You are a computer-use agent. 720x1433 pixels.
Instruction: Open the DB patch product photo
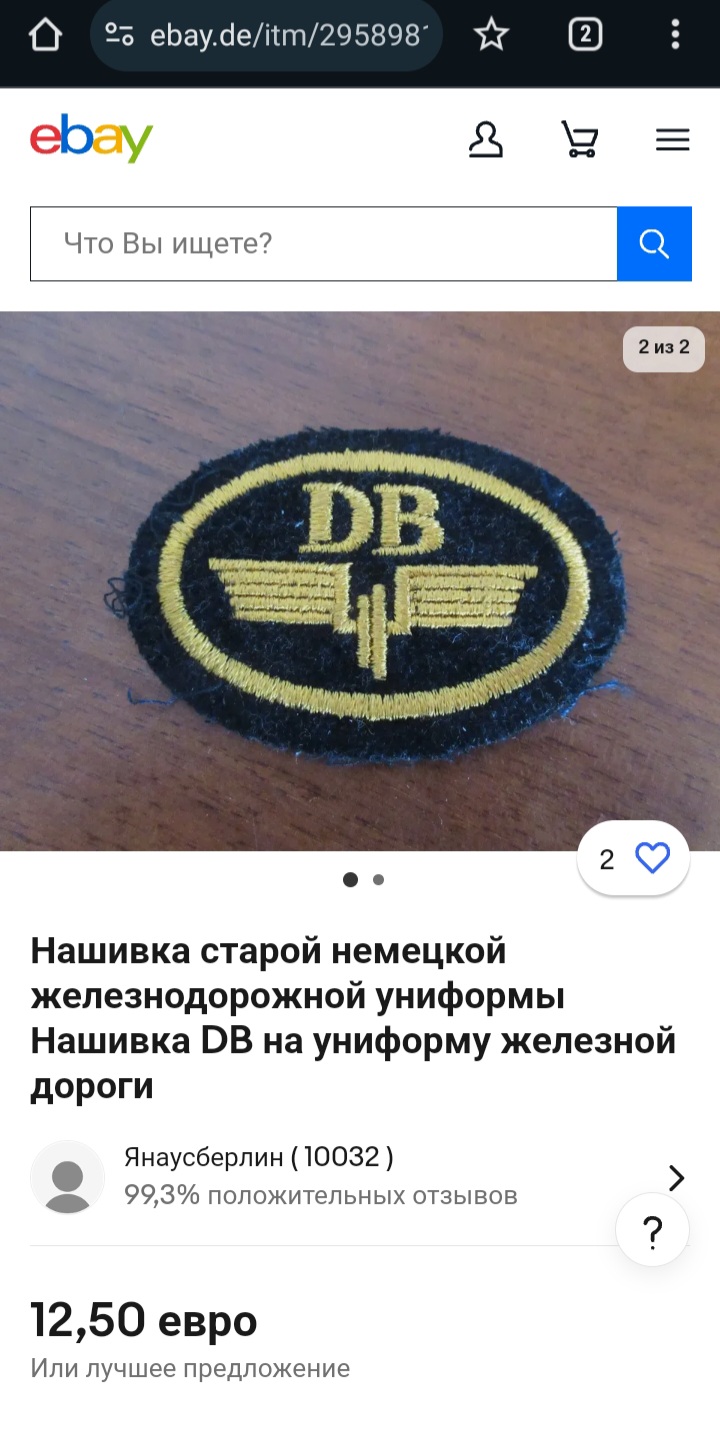(360, 580)
